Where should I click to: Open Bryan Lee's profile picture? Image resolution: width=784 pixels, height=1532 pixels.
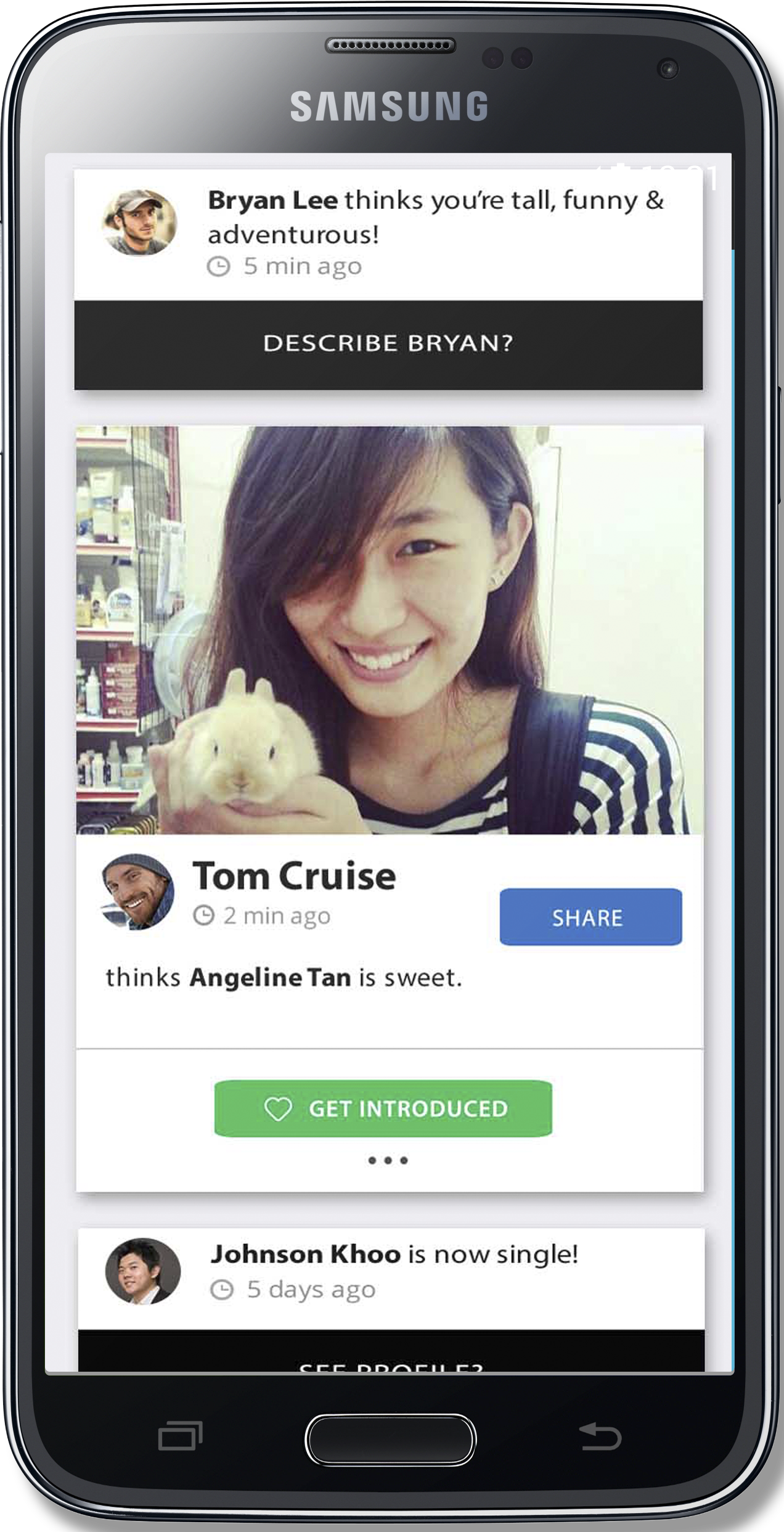139,223
